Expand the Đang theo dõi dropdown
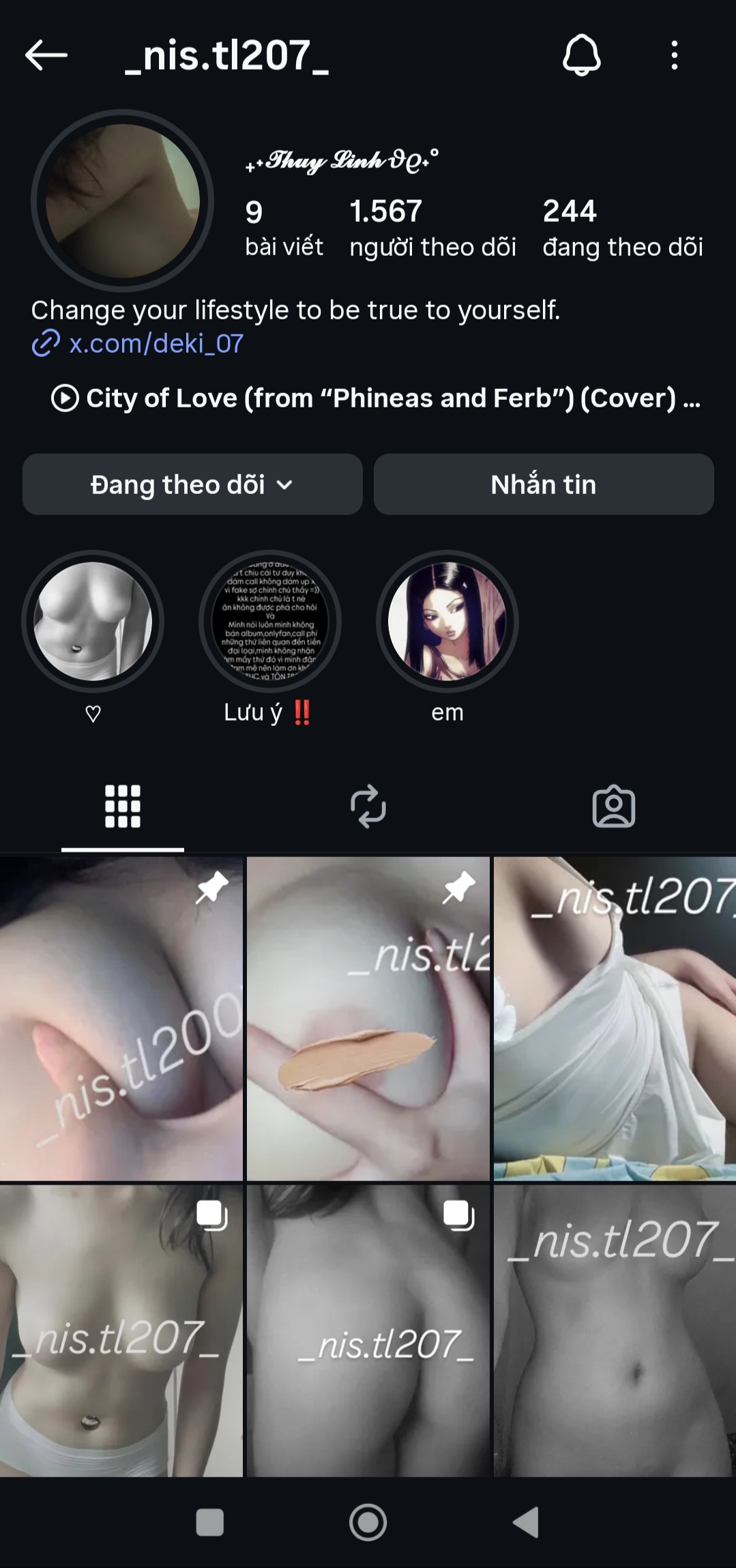 (x=192, y=484)
